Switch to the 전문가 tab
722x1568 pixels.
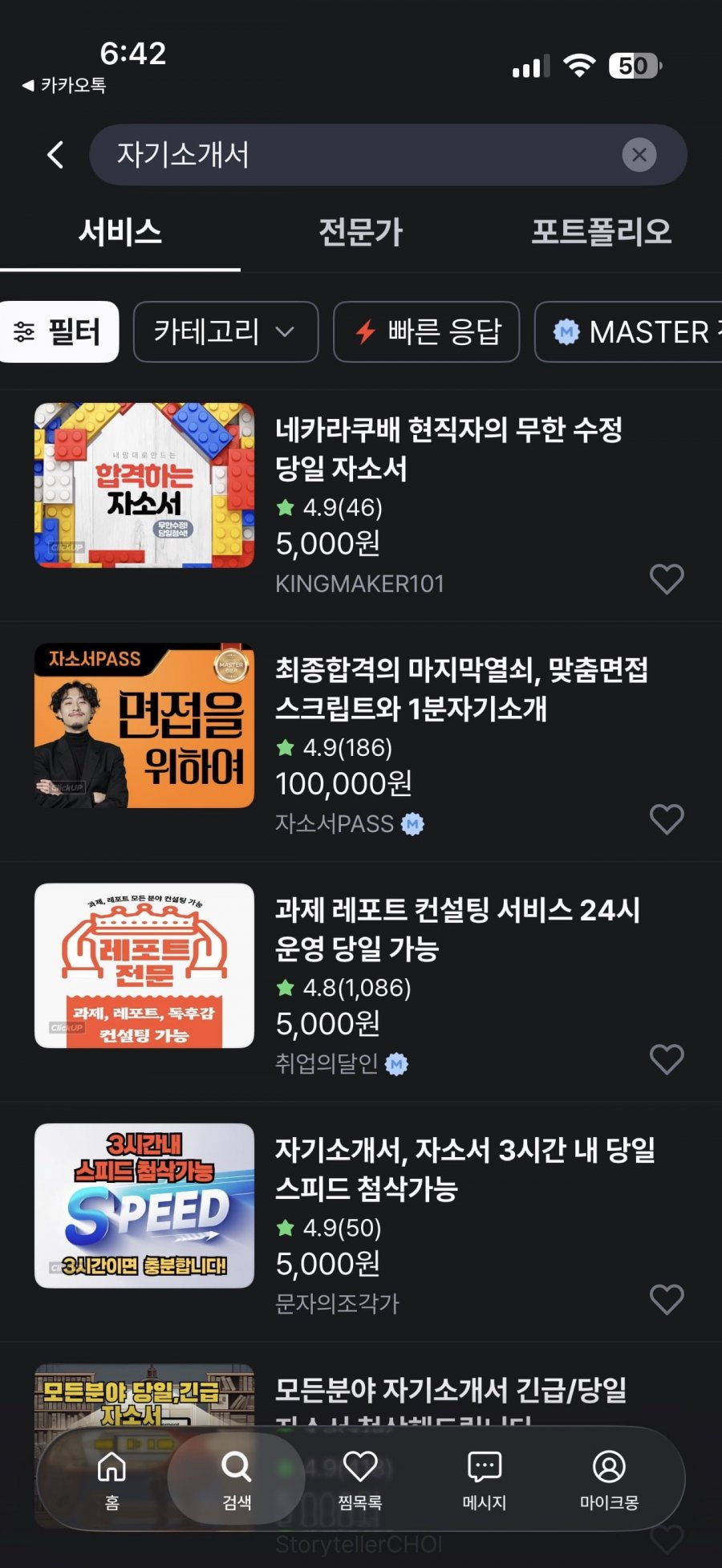coord(361,232)
